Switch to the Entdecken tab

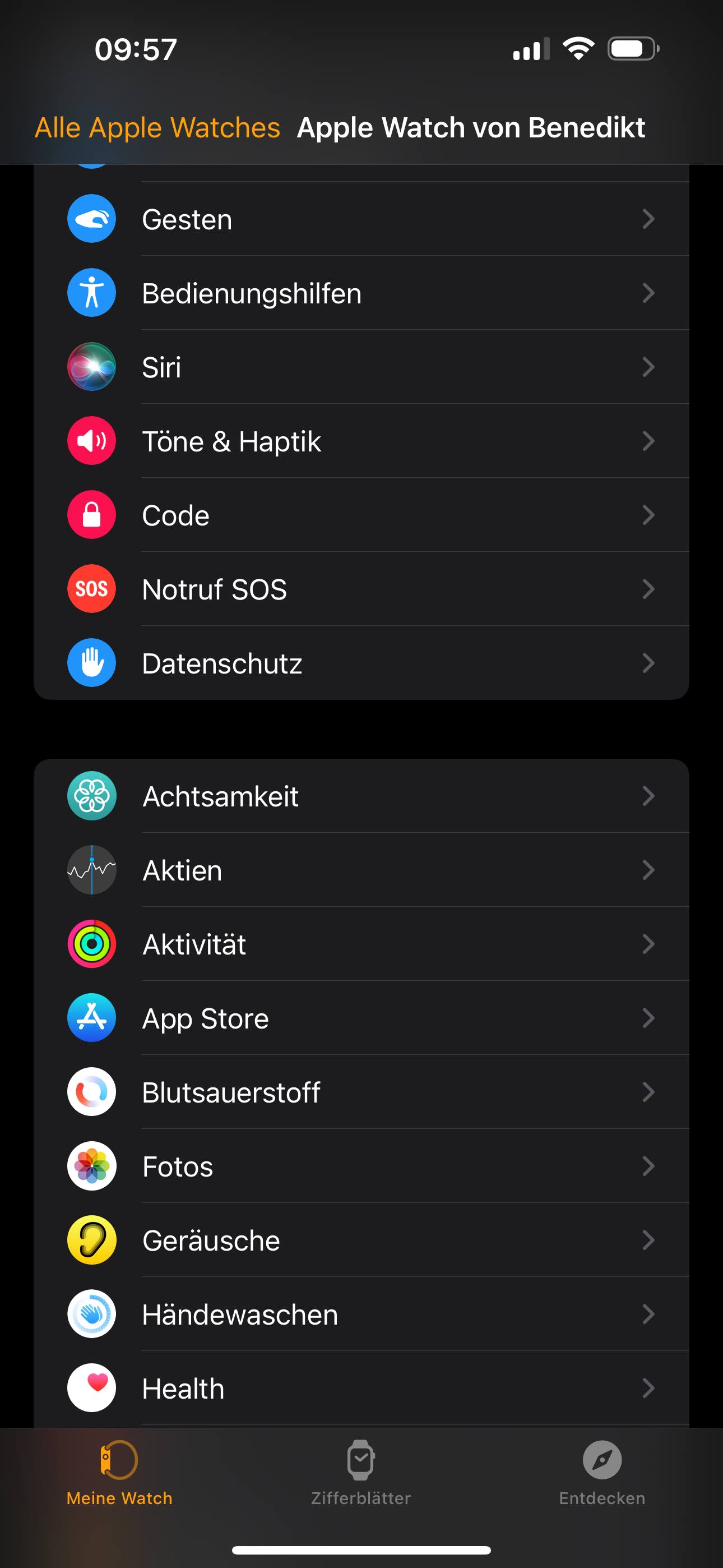[602, 1473]
